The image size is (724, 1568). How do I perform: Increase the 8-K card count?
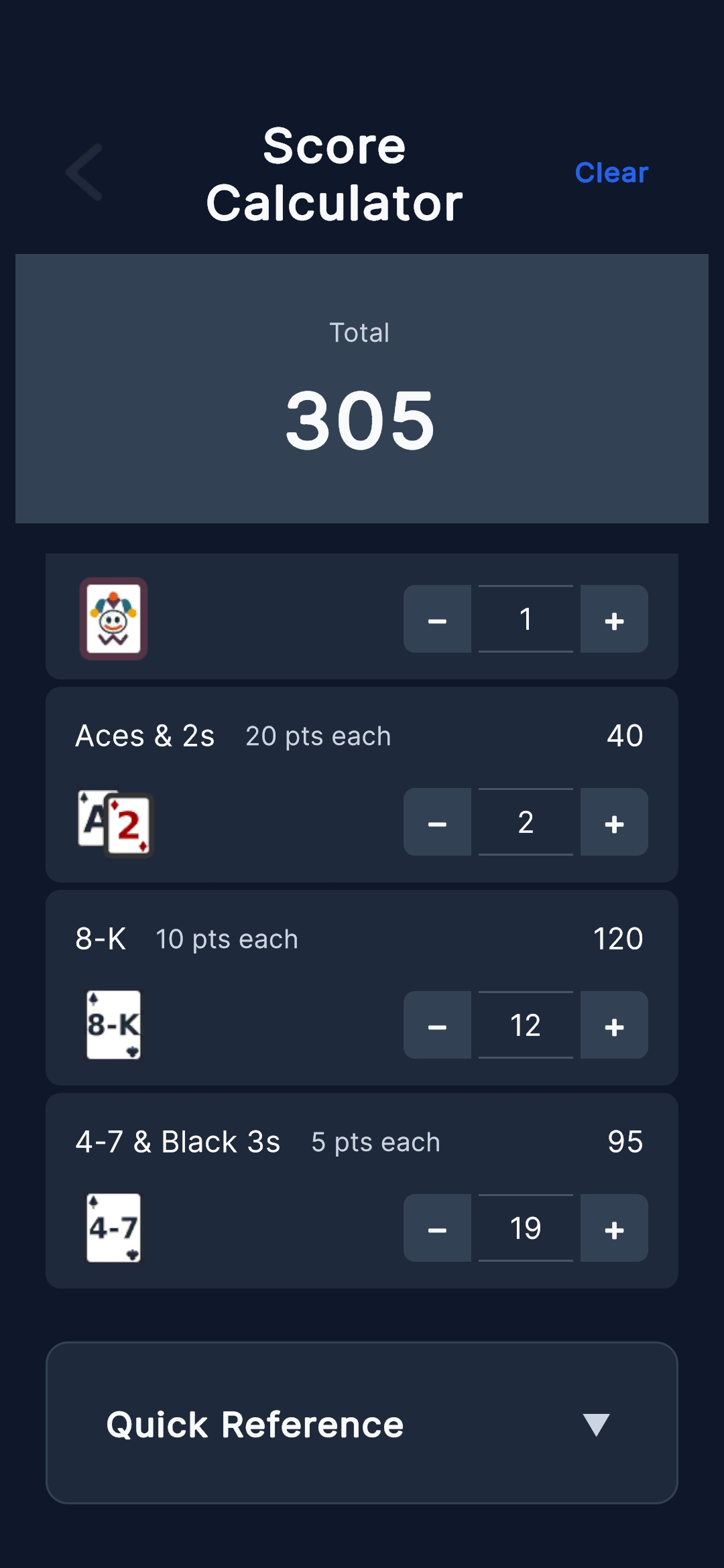click(x=614, y=1025)
